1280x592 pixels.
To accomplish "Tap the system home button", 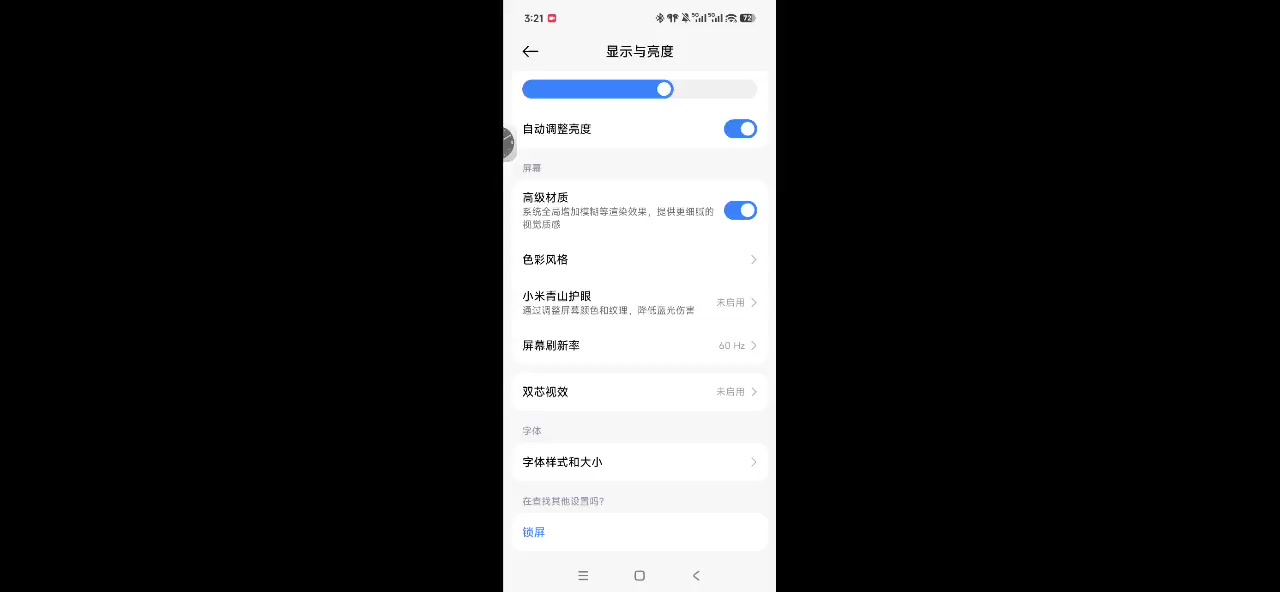I will click(x=640, y=575).
